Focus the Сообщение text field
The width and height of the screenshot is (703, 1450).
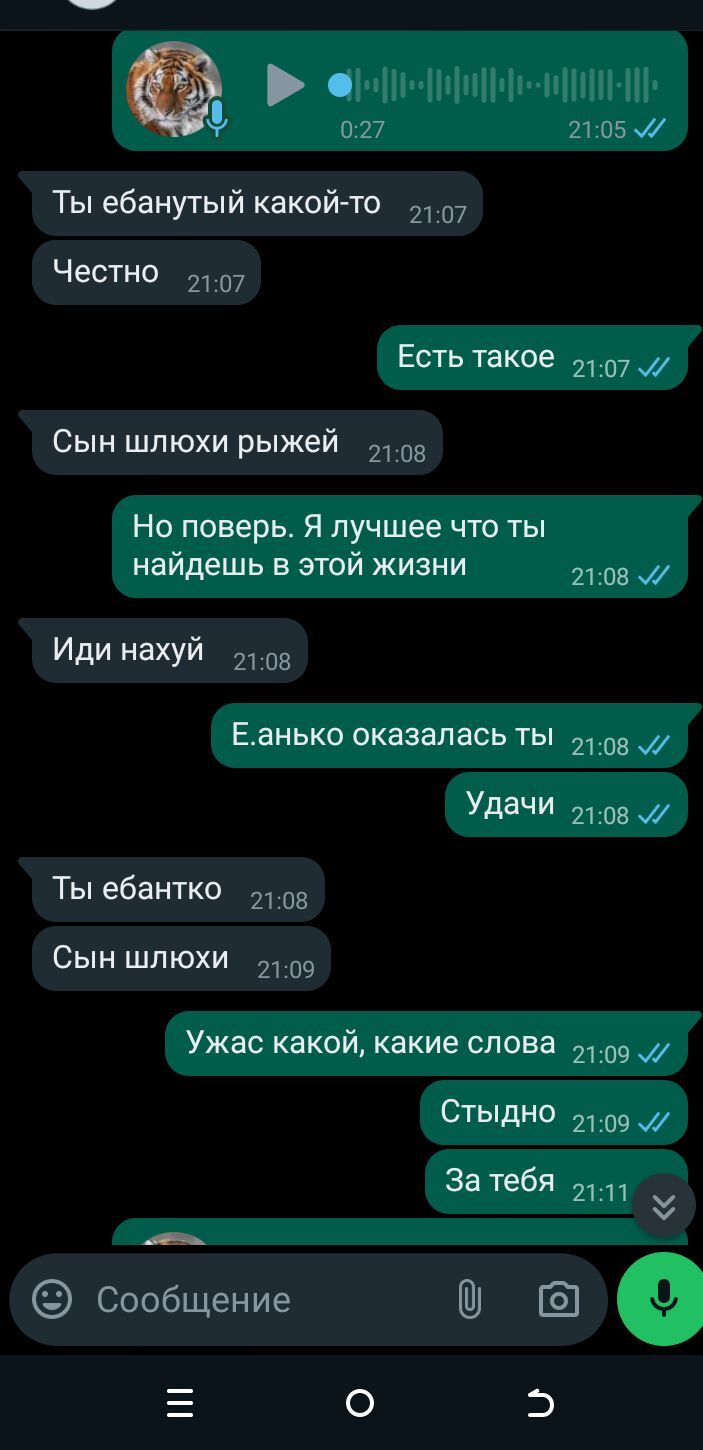coord(260,1299)
